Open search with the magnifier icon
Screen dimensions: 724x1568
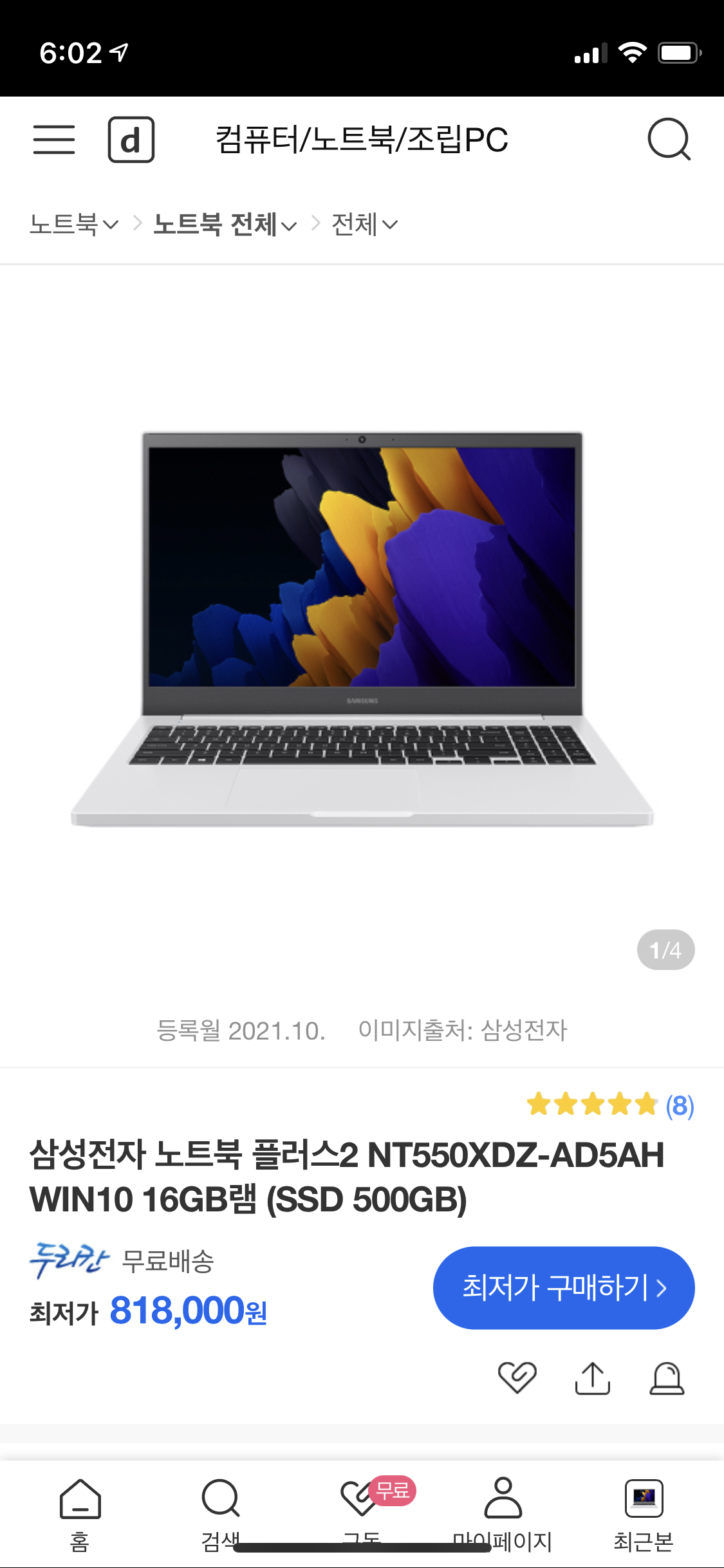[x=669, y=138]
